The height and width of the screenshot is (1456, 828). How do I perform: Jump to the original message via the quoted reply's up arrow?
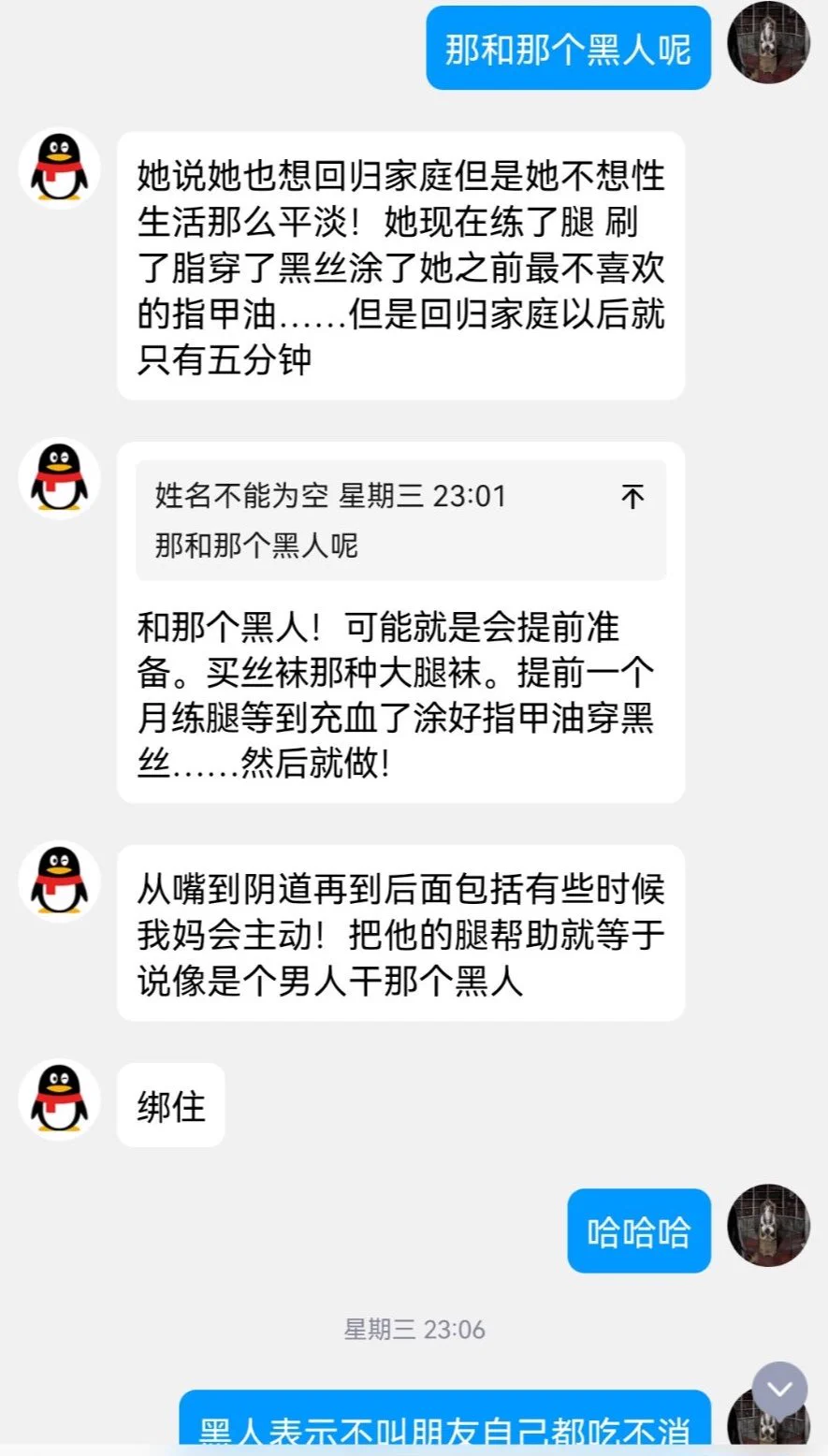pyautogui.click(x=633, y=496)
